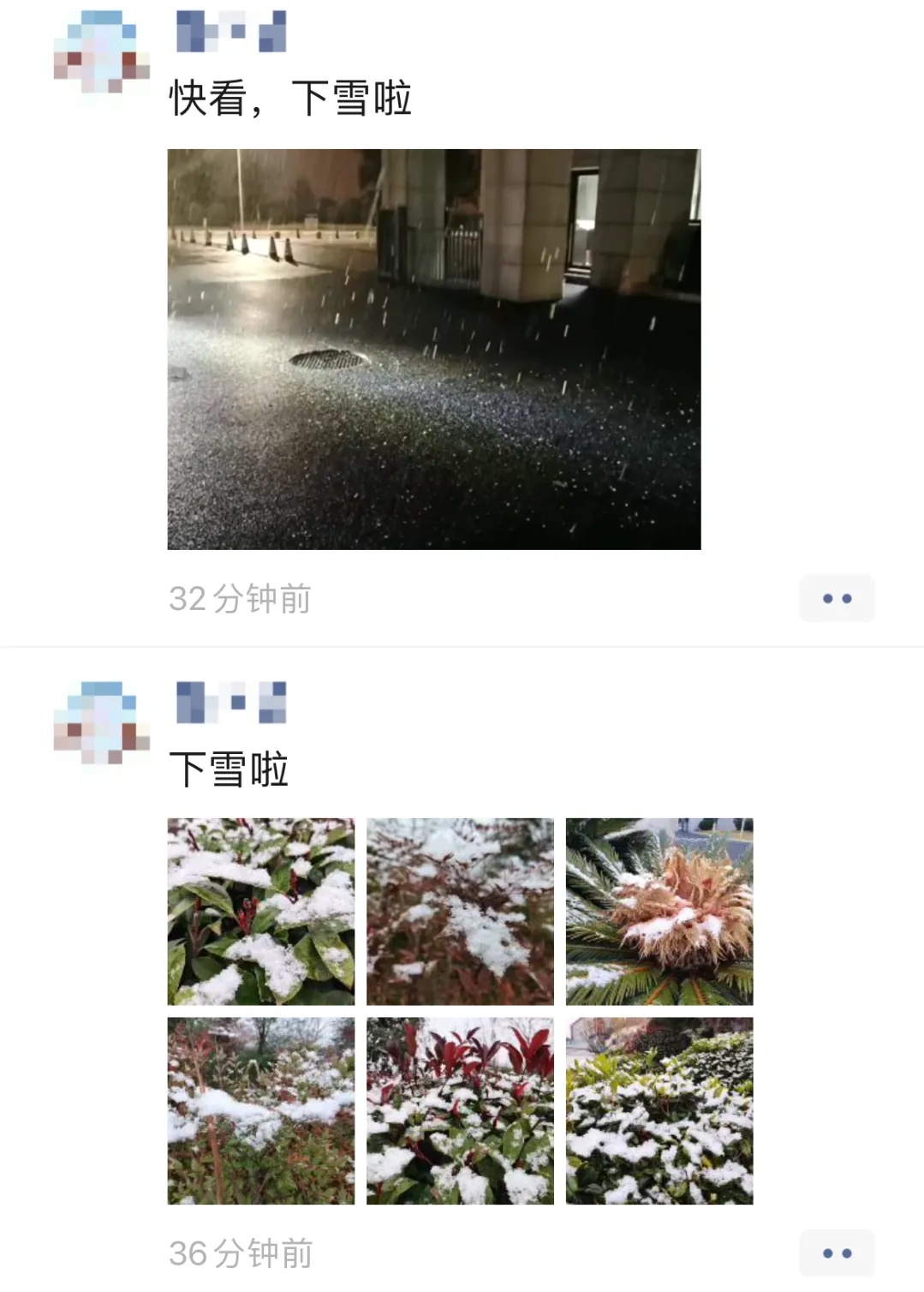View the first grid photo of snowy green leaves
924x1292 pixels.
(260, 911)
